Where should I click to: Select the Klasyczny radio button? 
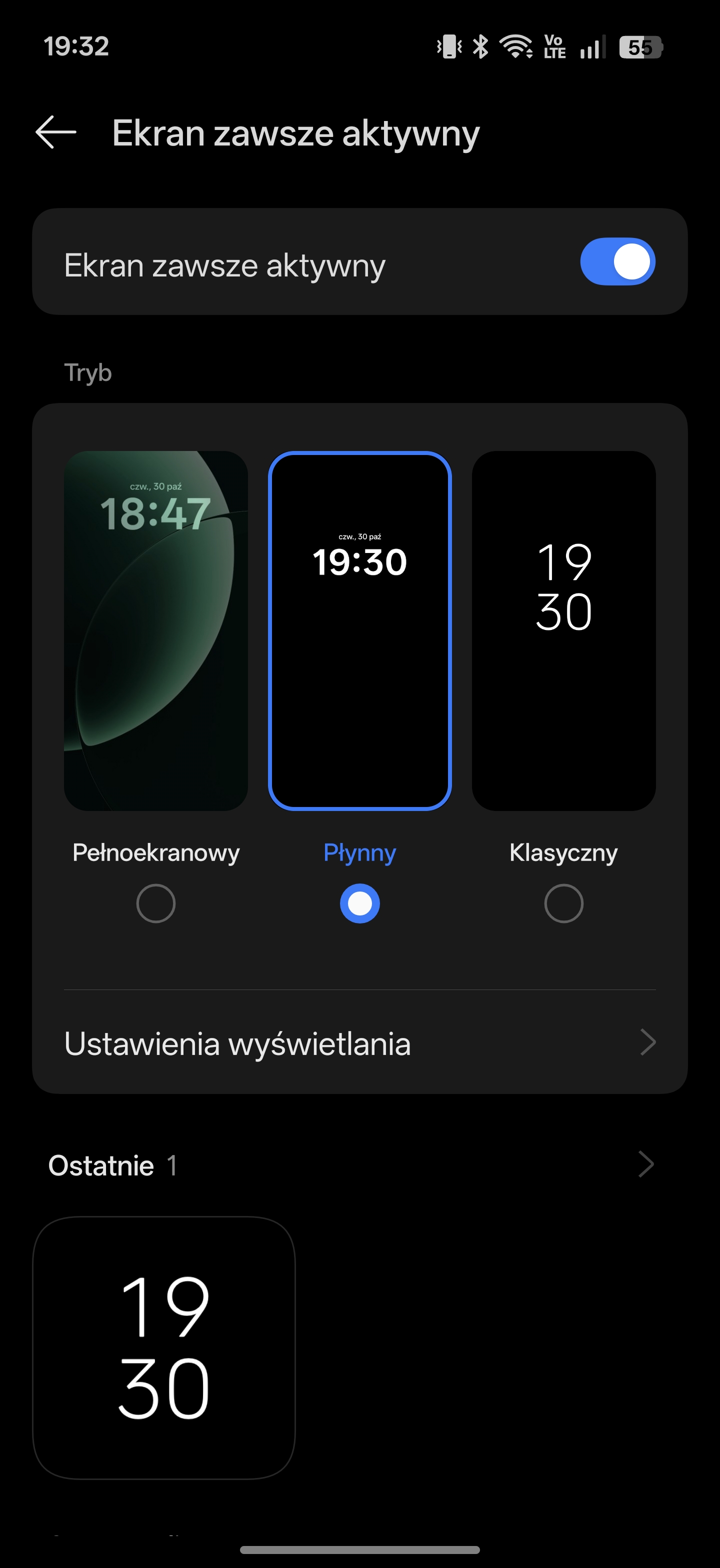[x=563, y=903]
